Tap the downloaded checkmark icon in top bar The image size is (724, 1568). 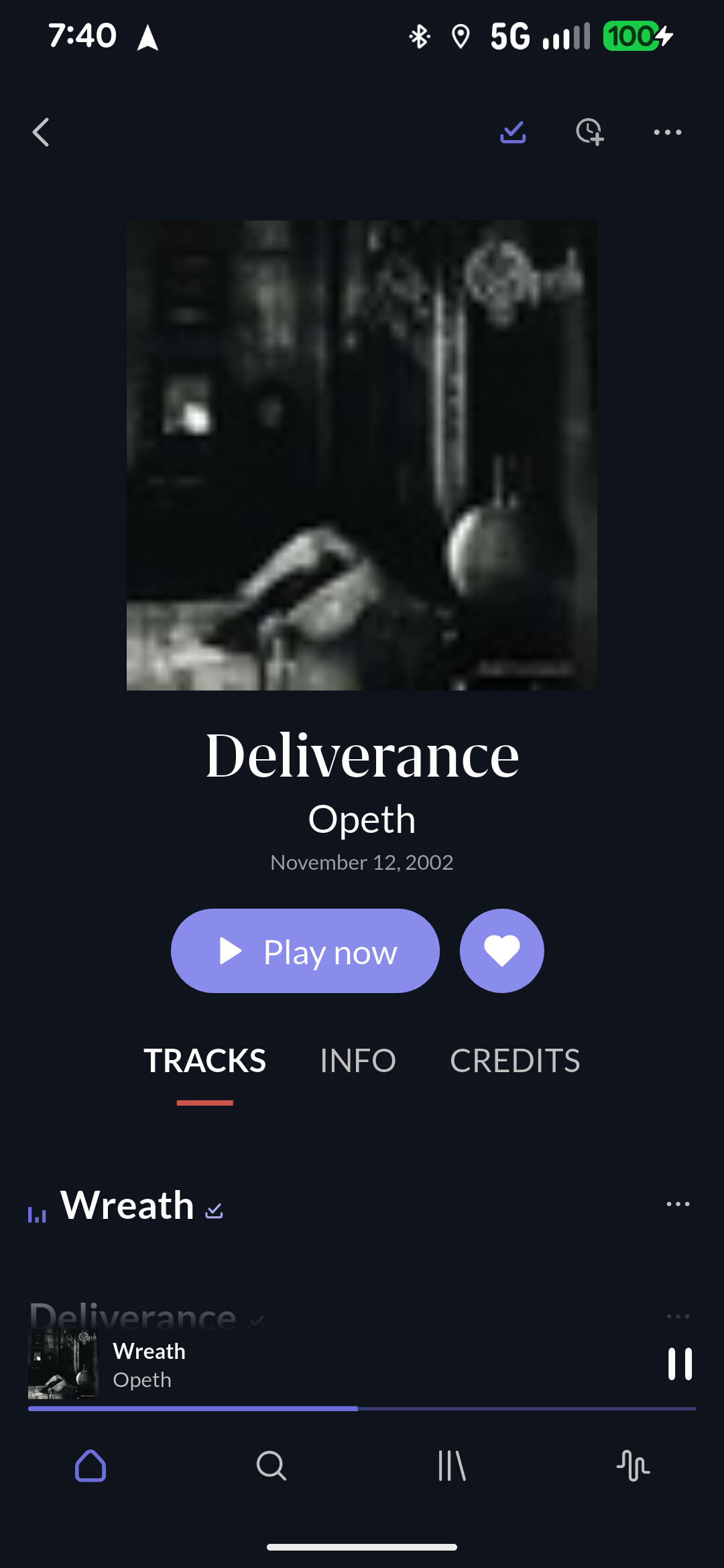(513, 132)
